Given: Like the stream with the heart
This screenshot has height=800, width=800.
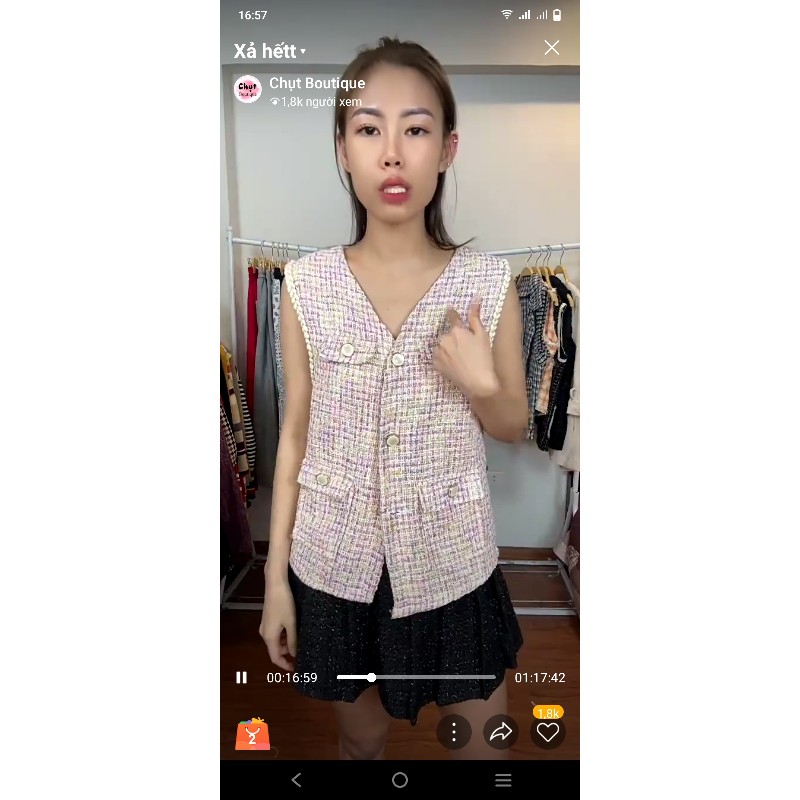Looking at the screenshot, I should tap(547, 732).
